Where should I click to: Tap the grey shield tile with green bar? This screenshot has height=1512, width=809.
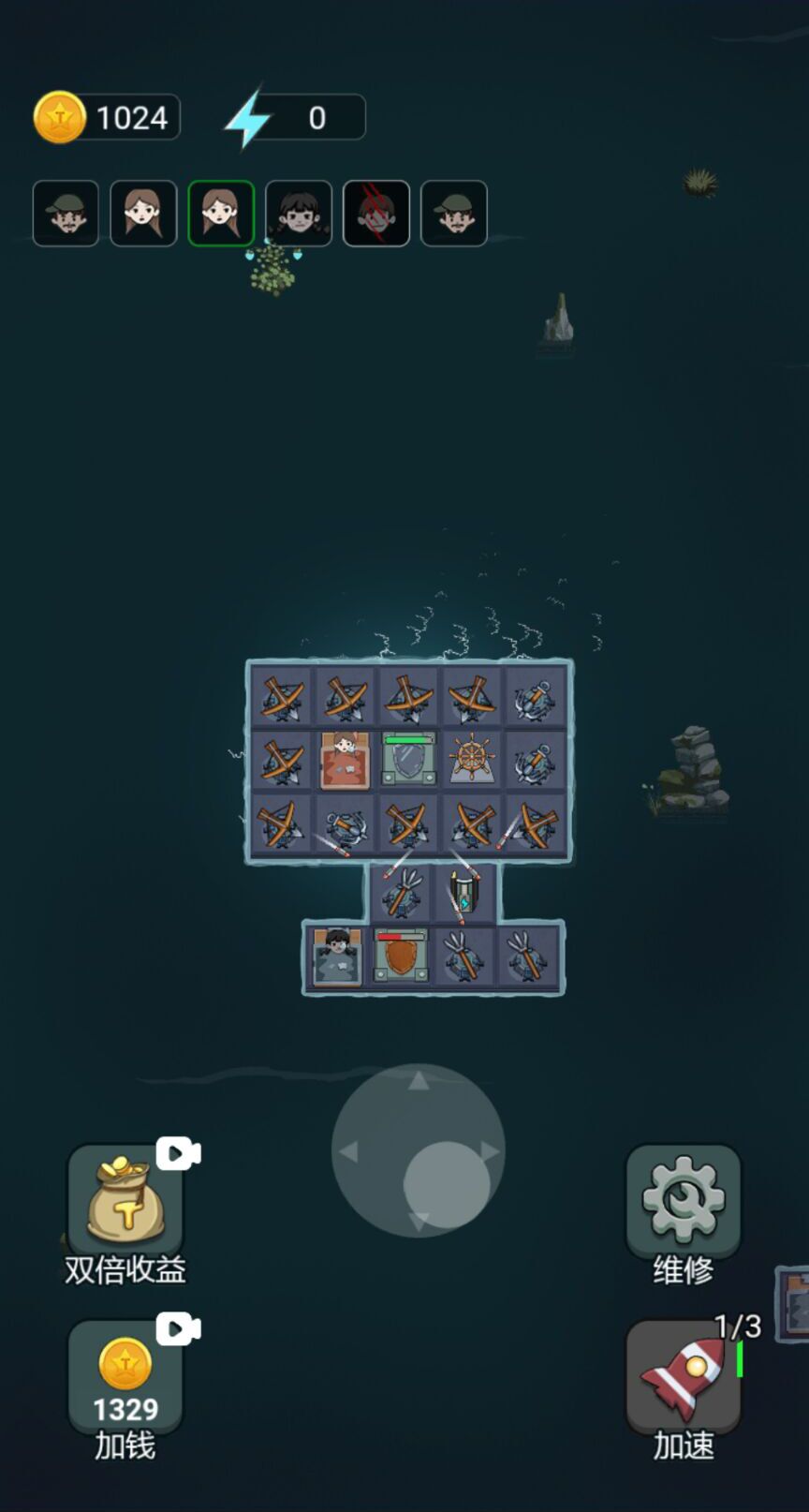pos(409,759)
